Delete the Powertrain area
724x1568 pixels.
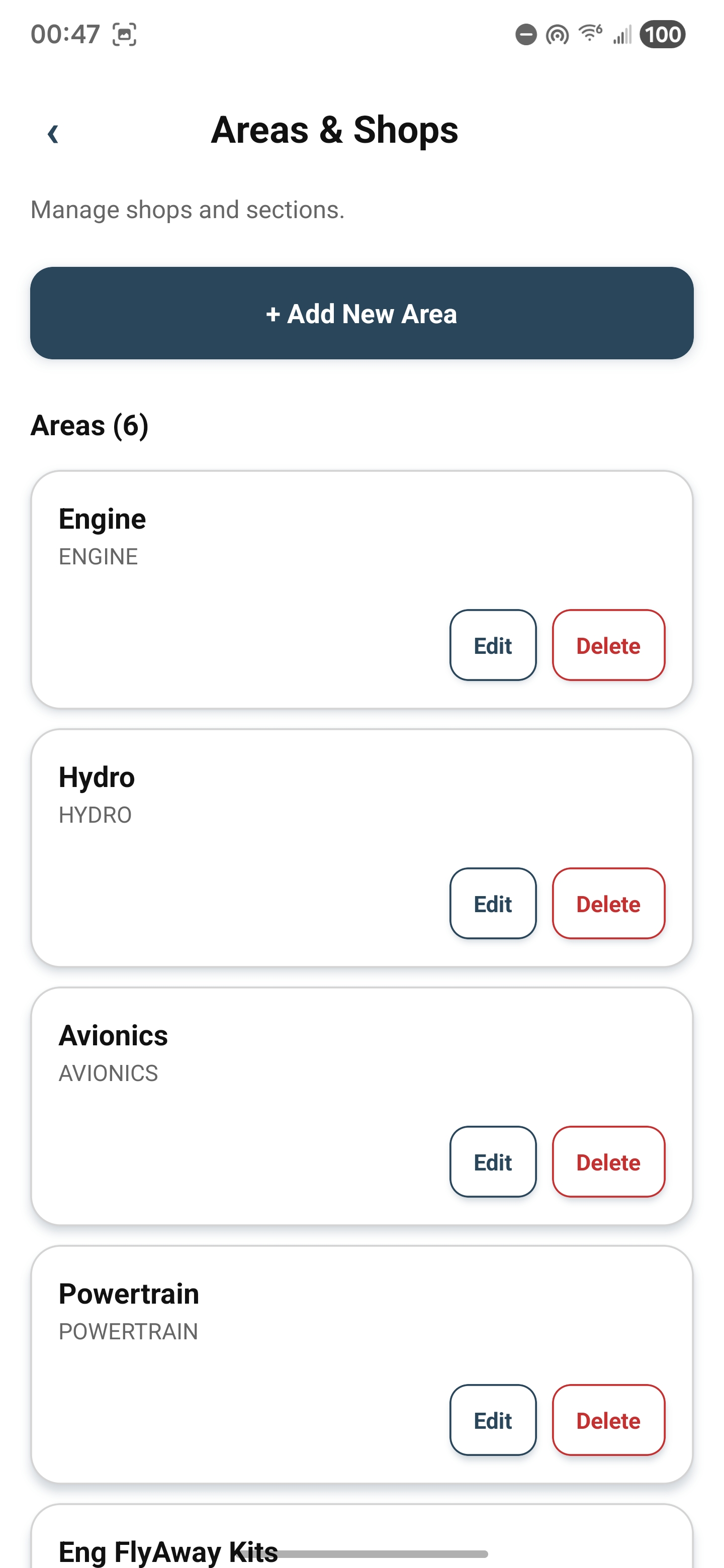[608, 1420]
